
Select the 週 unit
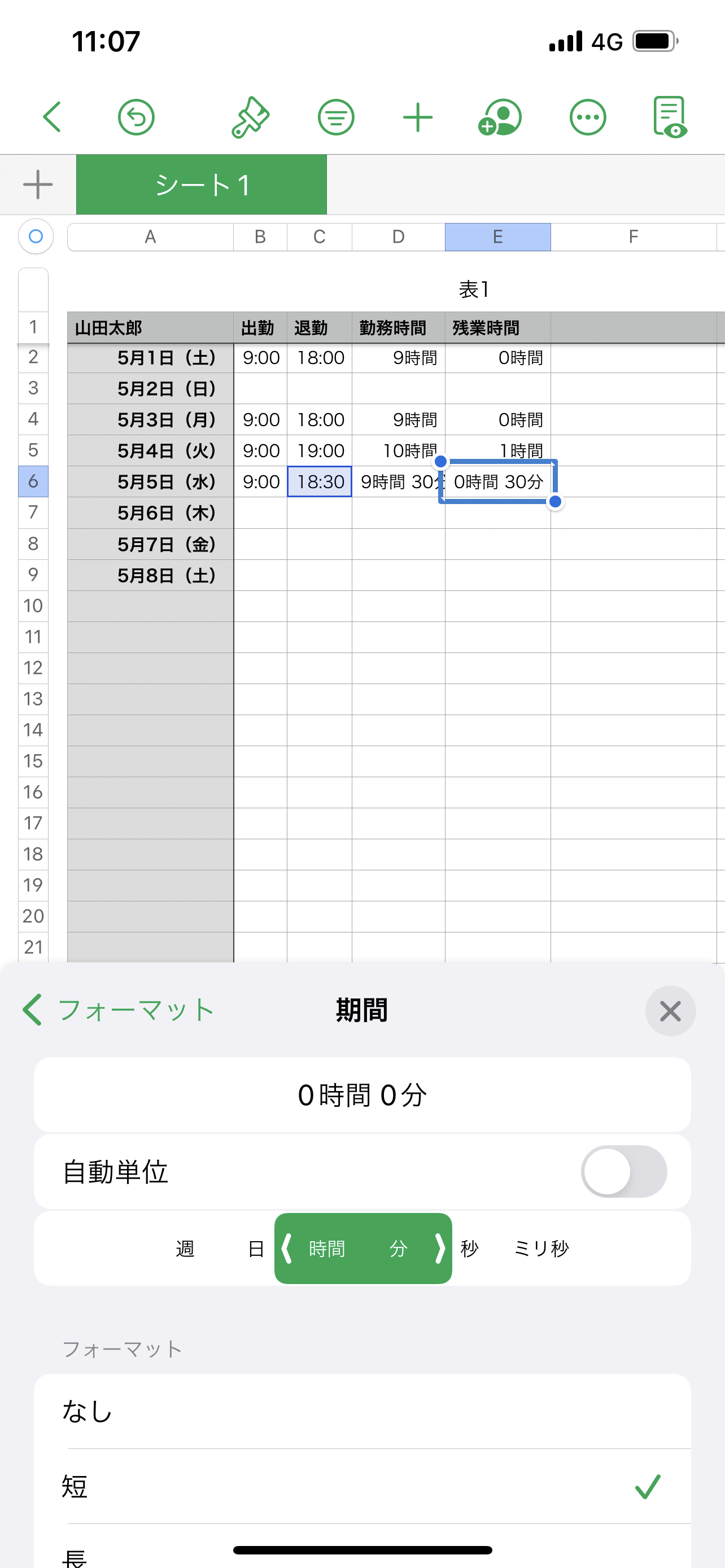[185, 1249]
